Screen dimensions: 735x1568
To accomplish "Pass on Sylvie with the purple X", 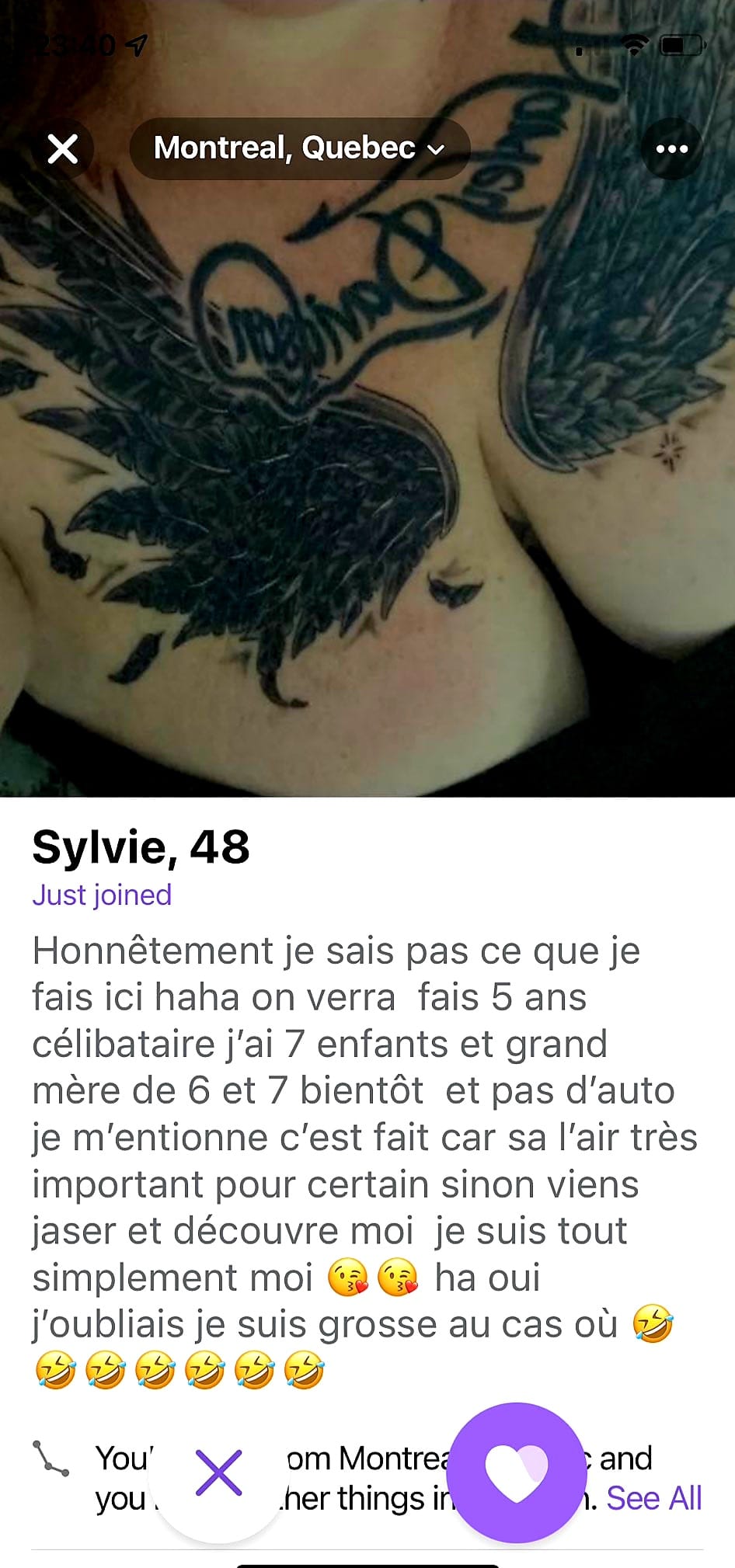I will 218,1472.
